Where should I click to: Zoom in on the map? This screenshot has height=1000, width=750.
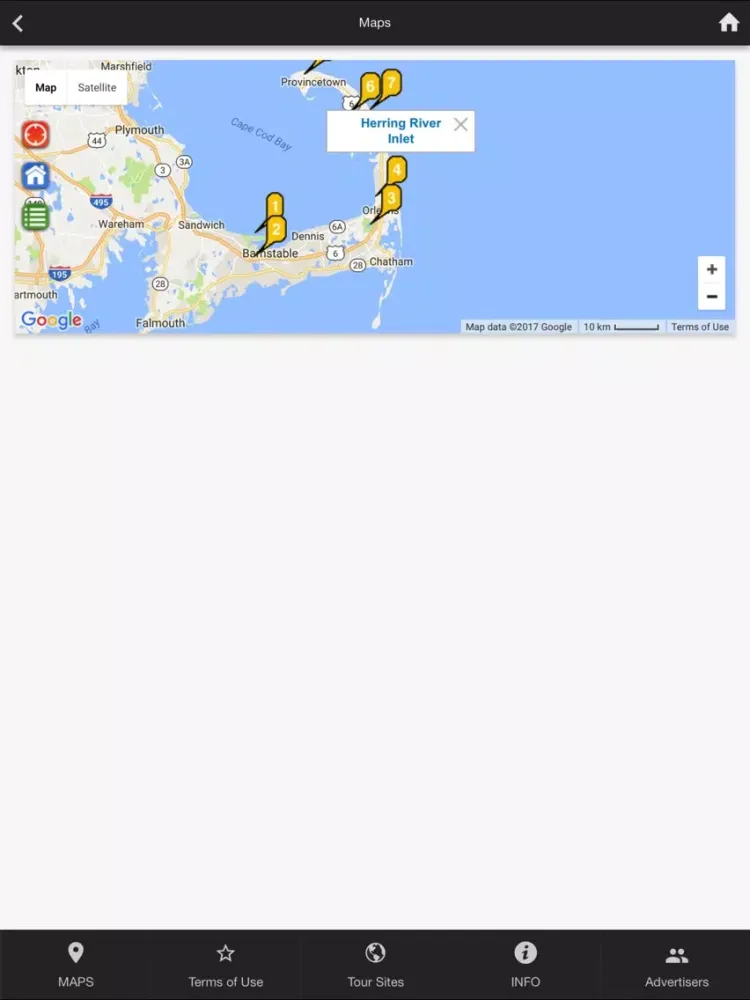pyautogui.click(x=712, y=270)
